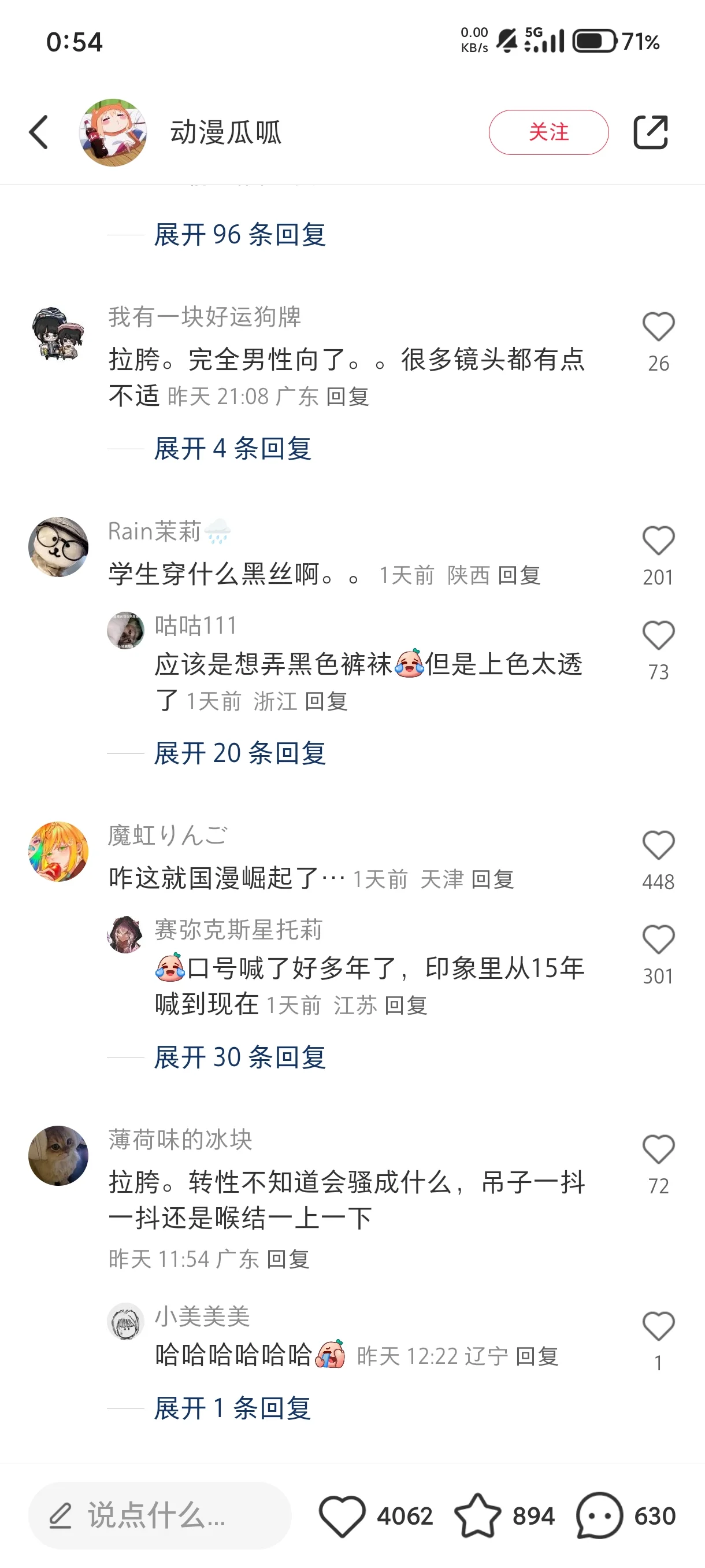
Task: Reply to 小美美美's comment
Action: coord(536,1357)
